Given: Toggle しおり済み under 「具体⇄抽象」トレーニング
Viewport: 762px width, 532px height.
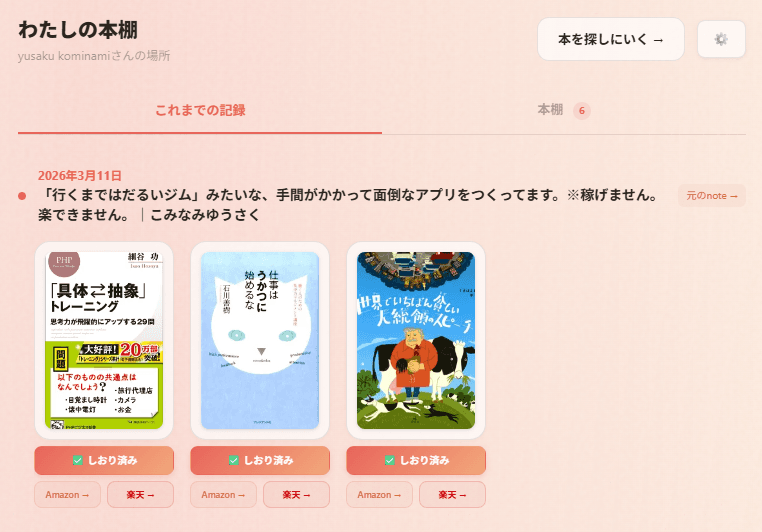Looking at the screenshot, I should click(104, 461).
